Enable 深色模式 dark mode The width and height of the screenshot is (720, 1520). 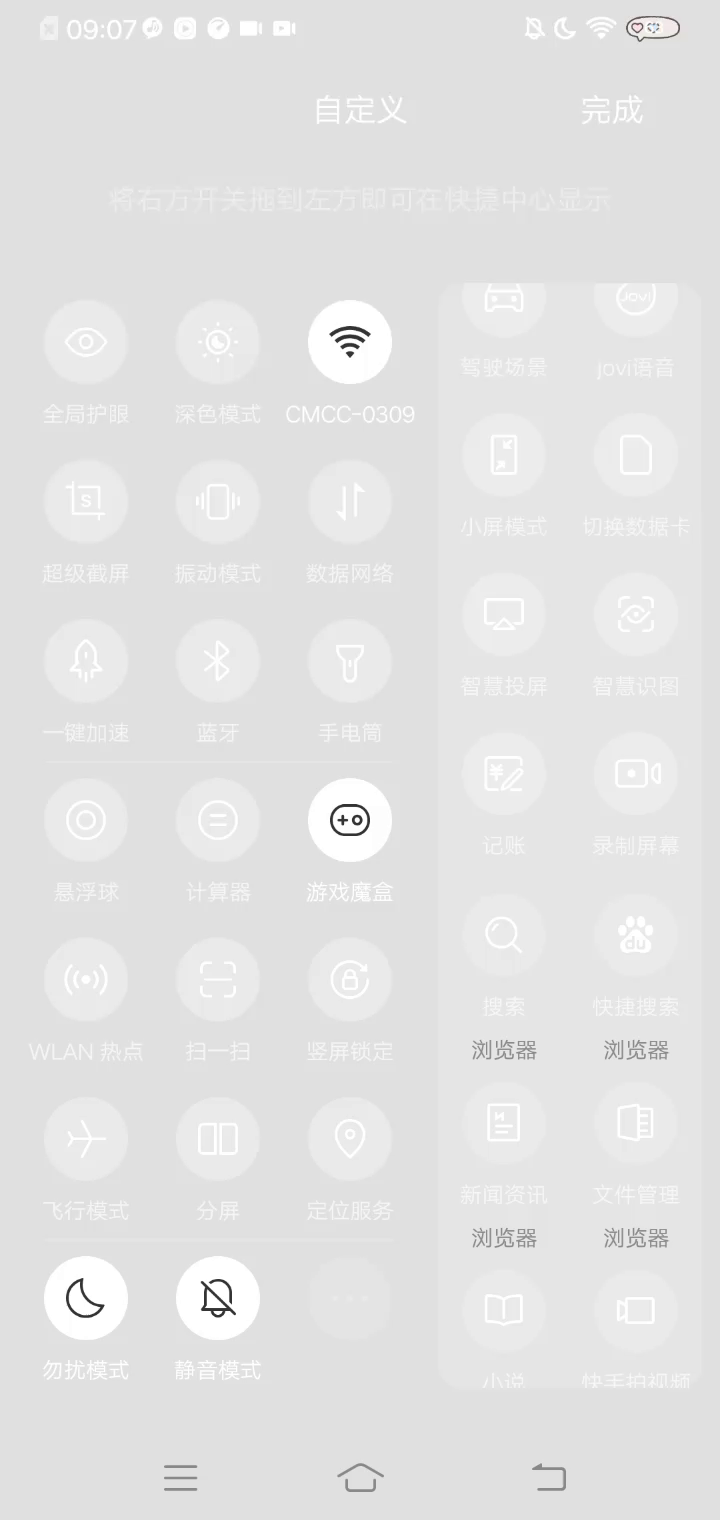click(218, 343)
